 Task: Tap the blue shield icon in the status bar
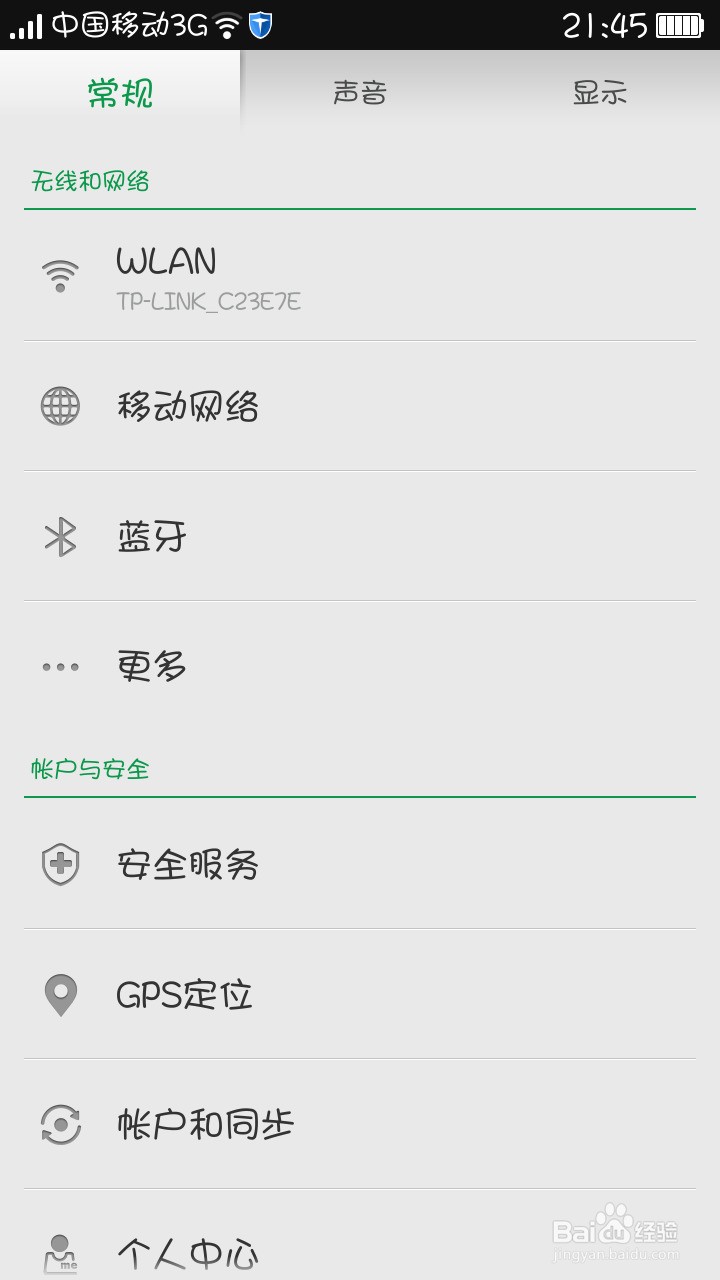[x=258, y=22]
